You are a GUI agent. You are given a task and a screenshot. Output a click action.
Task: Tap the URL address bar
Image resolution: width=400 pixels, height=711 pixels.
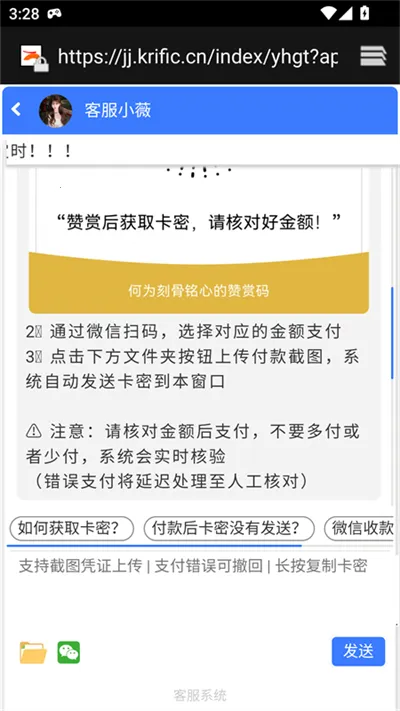point(197,56)
